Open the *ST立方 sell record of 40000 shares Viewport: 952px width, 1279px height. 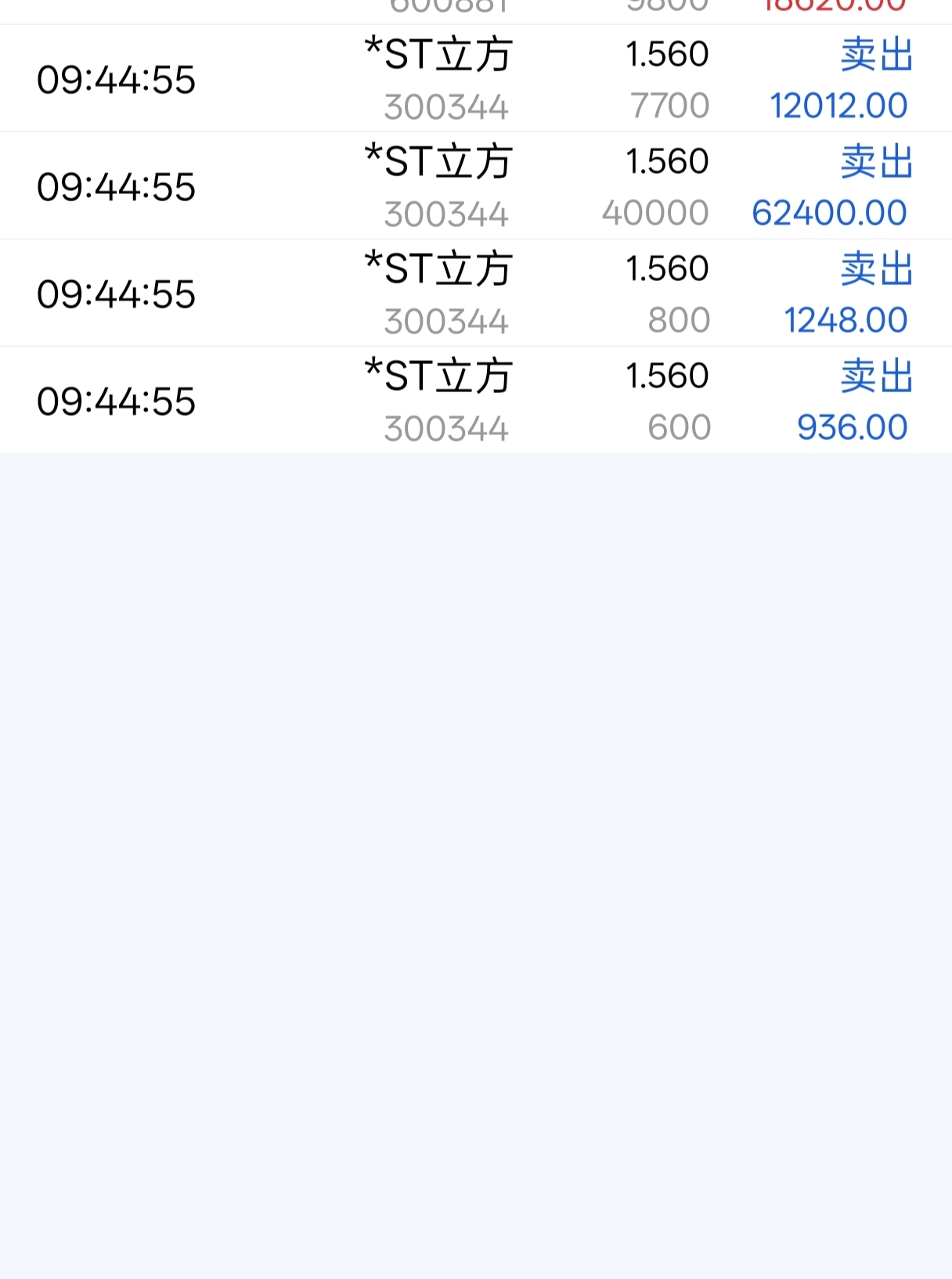coord(475,186)
